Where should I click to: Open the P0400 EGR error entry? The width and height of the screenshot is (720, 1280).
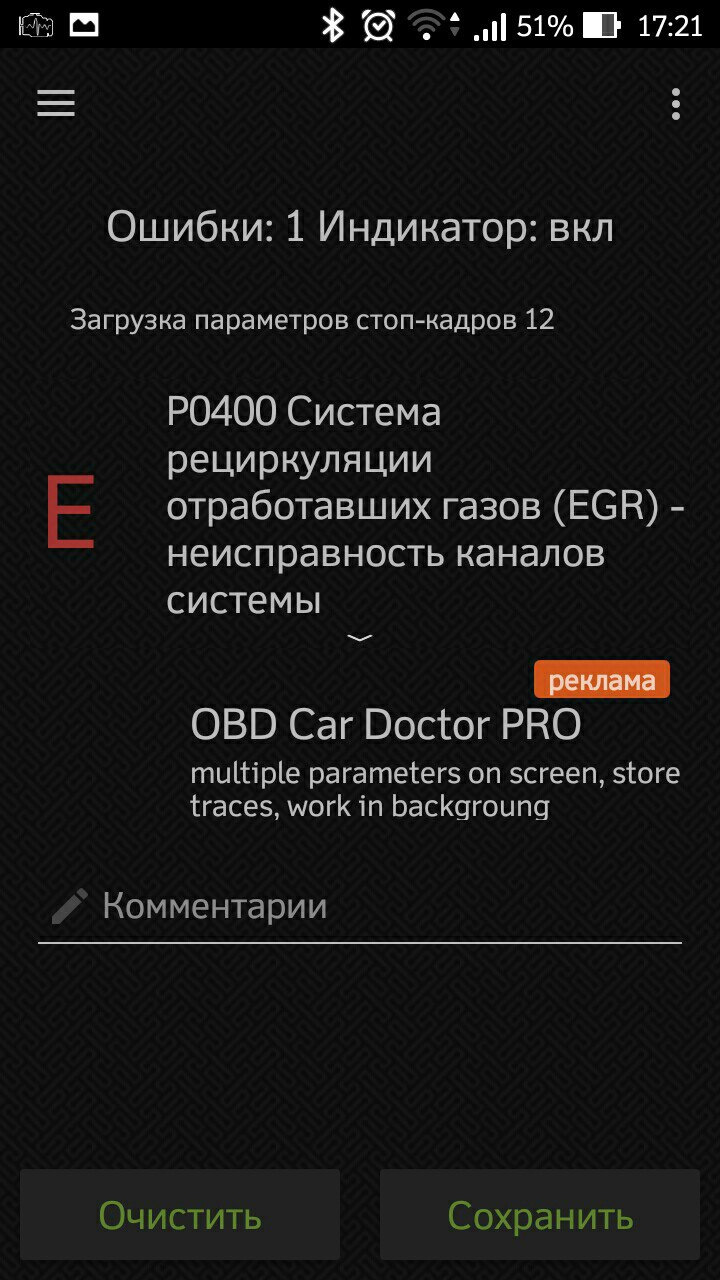click(360, 507)
